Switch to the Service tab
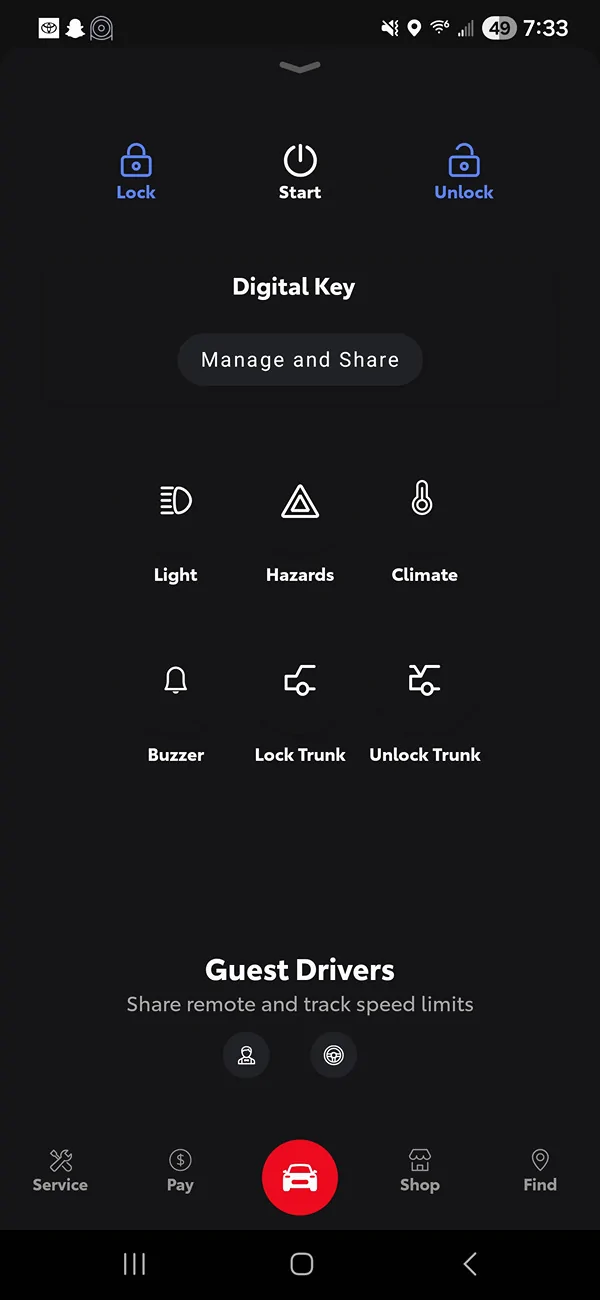The width and height of the screenshot is (600, 1300). click(x=60, y=1171)
